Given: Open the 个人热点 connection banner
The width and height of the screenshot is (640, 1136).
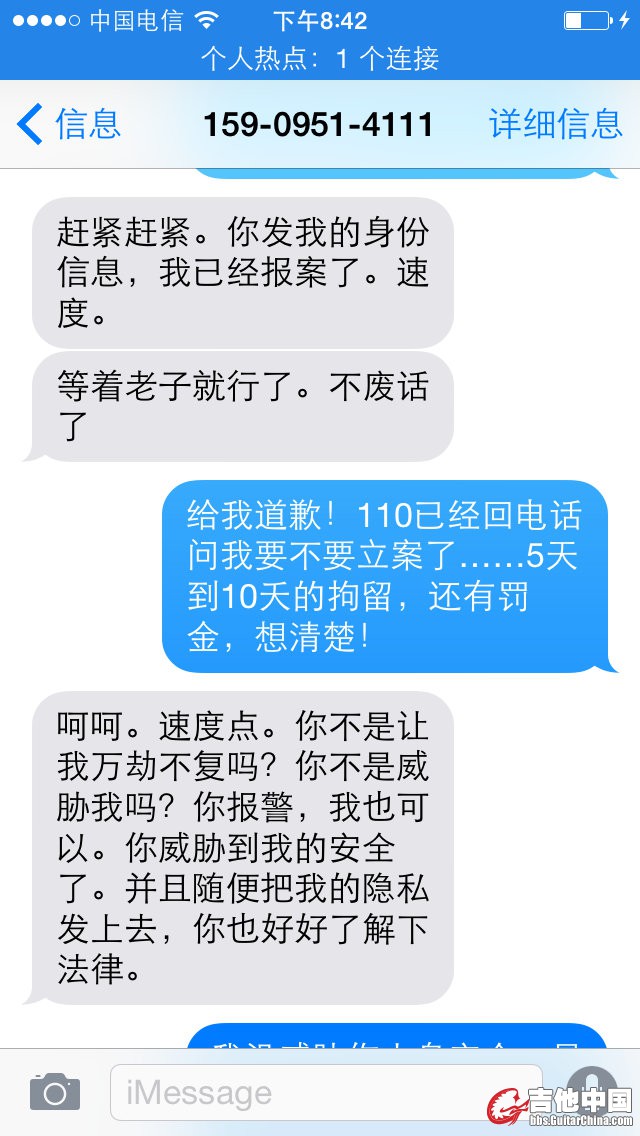Looking at the screenshot, I should pyautogui.click(x=320, y=59).
